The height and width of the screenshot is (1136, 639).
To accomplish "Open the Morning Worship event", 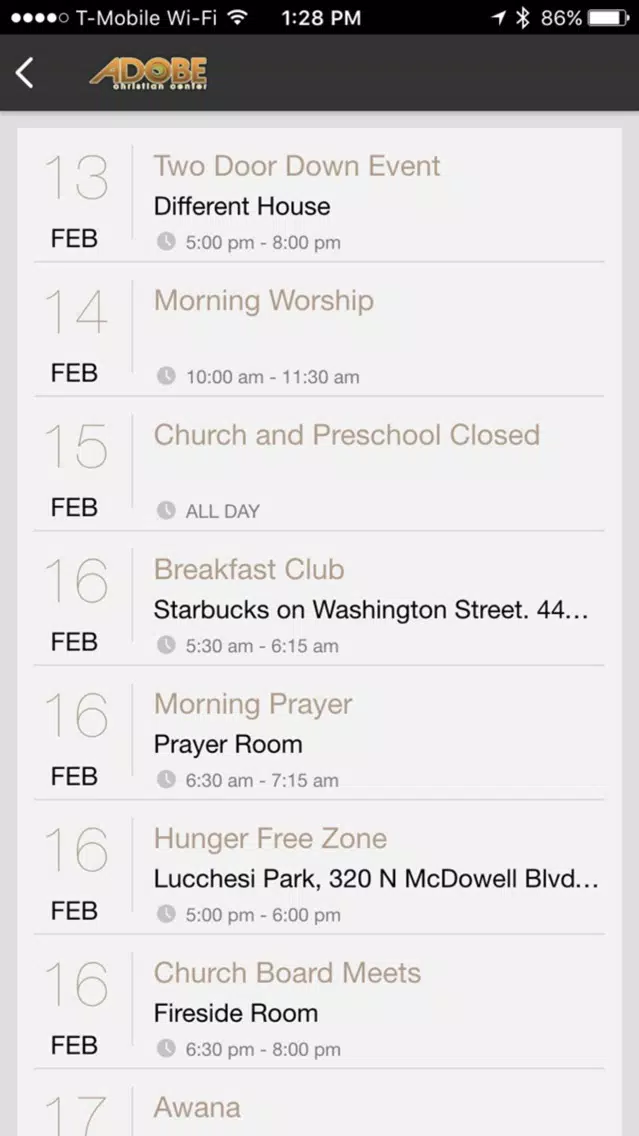I will [x=319, y=330].
